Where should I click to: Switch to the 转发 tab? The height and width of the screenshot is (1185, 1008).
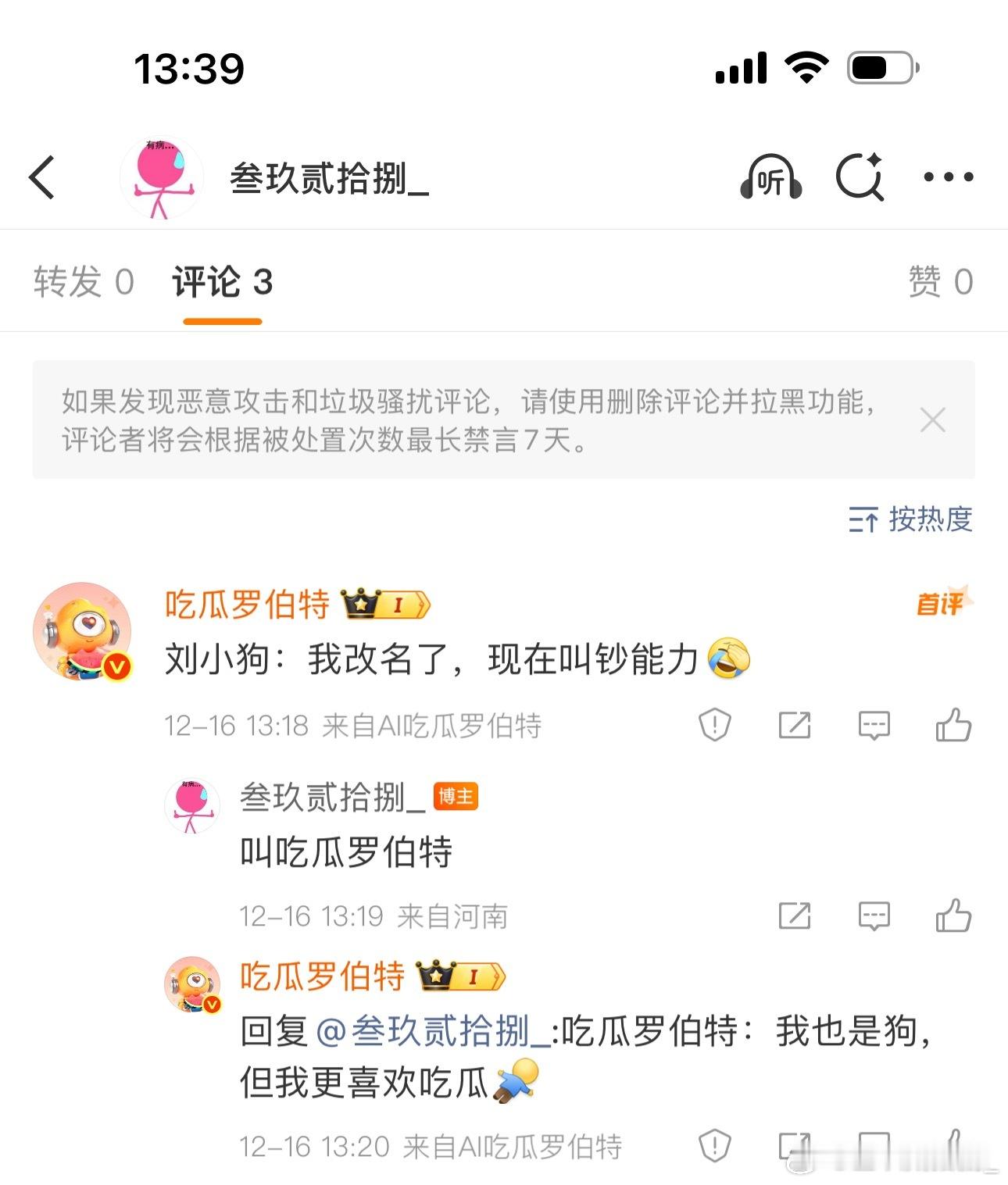(x=80, y=283)
